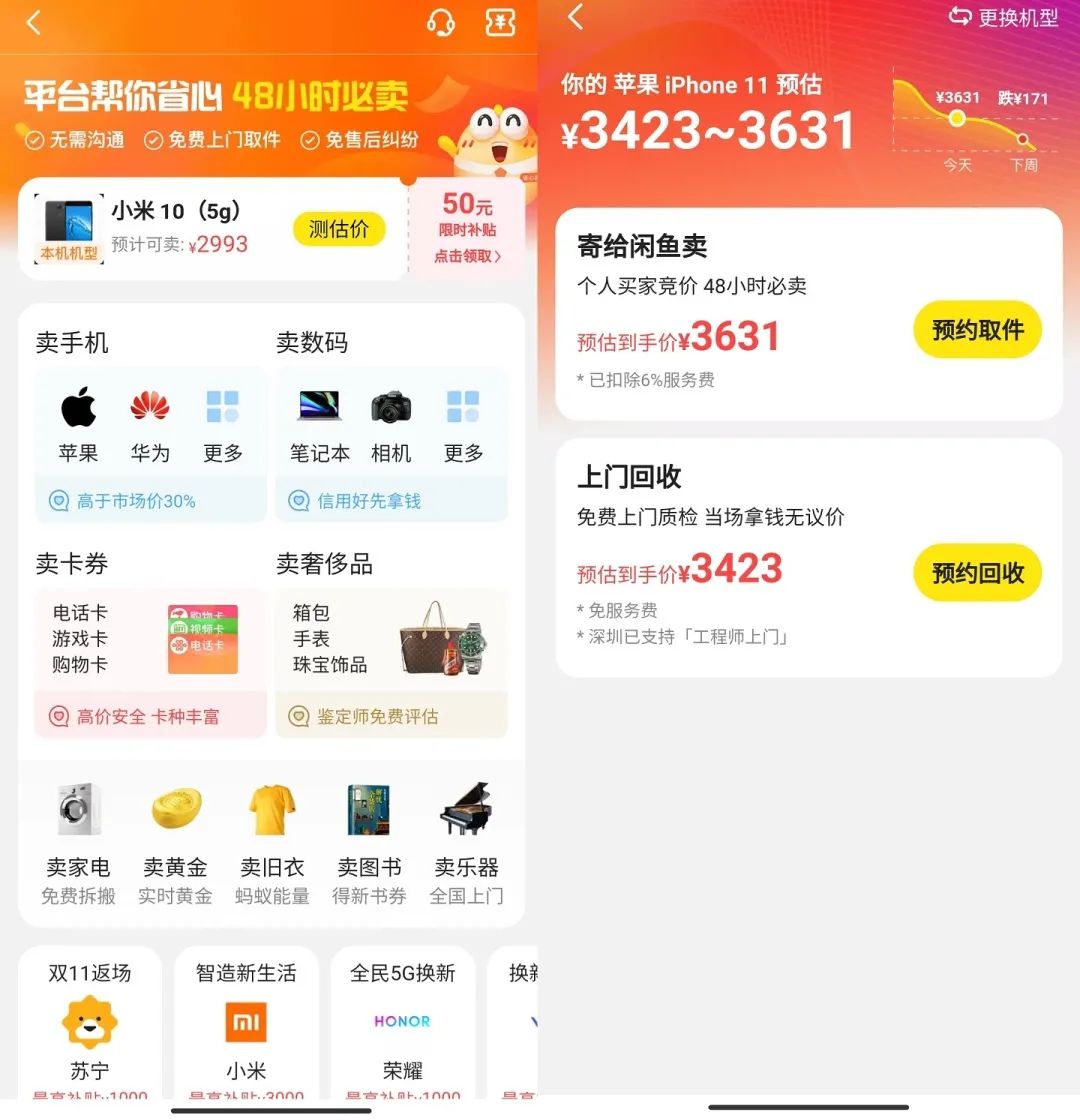The width and height of the screenshot is (1080, 1120).
Task: Tap 更换机型 to change model
Action: (x=1003, y=18)
